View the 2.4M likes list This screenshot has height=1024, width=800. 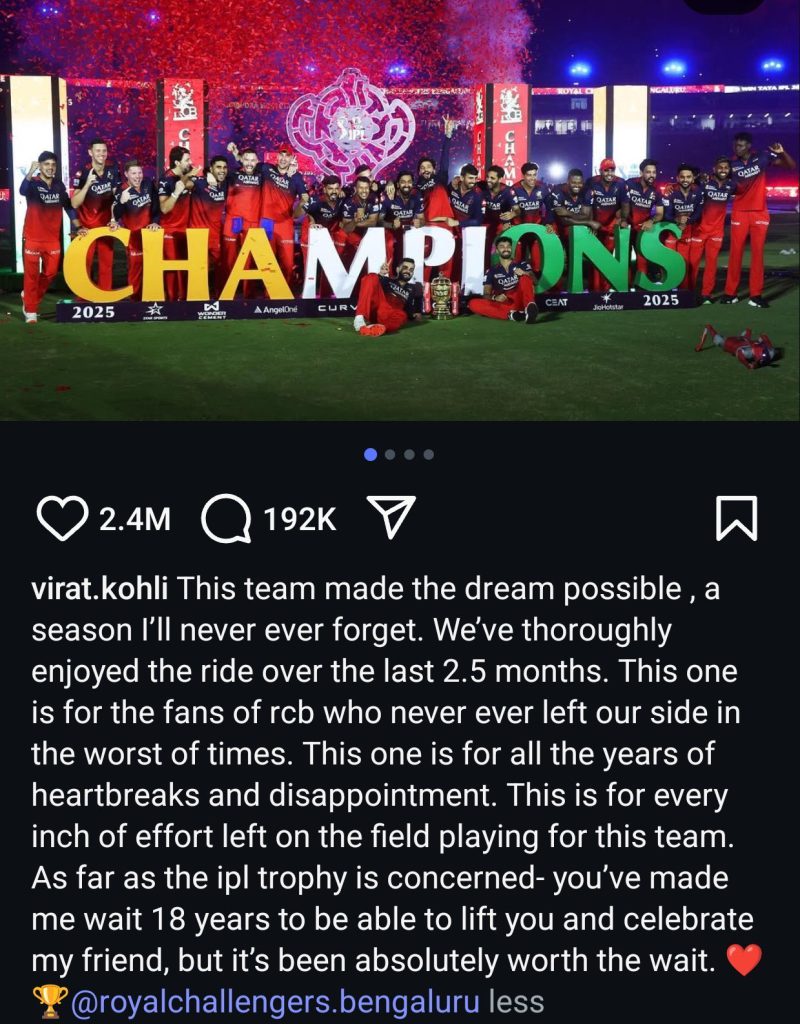pos(135,520)
